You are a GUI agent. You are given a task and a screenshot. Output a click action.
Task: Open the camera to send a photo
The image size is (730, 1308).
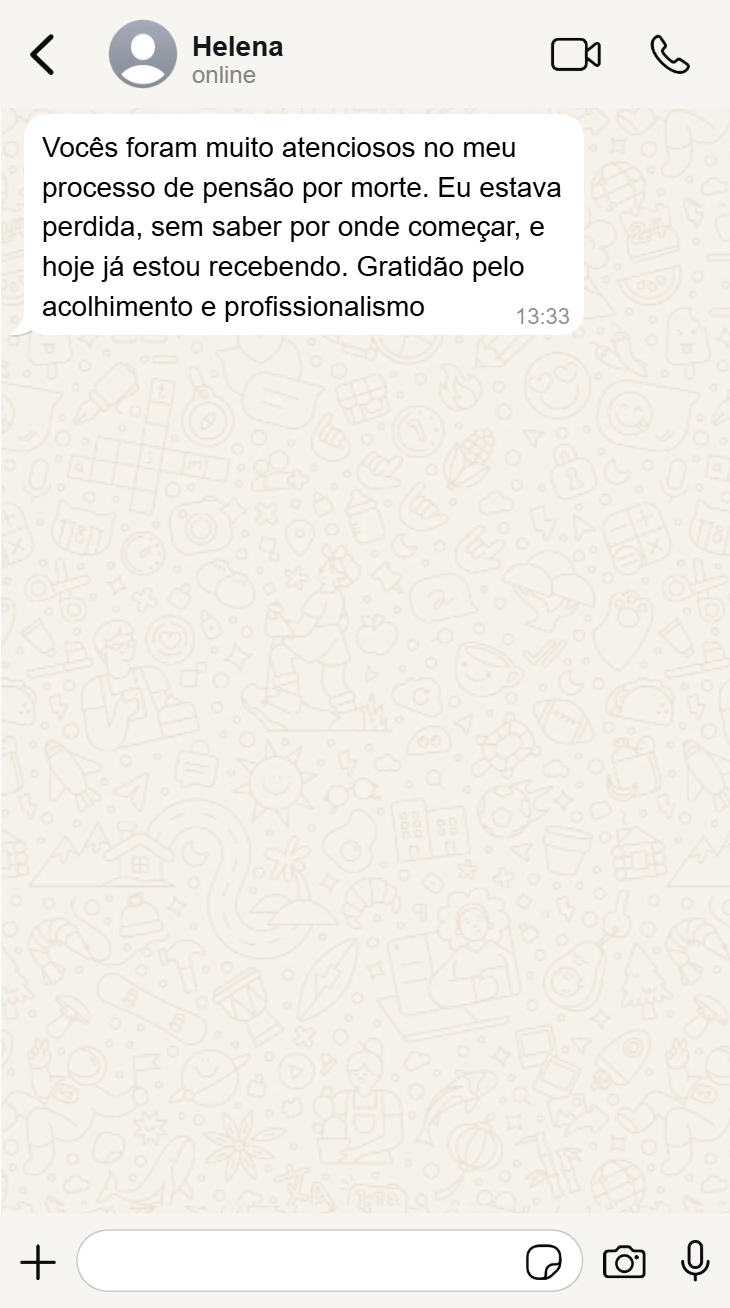pyautogui.click(x=624, y=1262)
